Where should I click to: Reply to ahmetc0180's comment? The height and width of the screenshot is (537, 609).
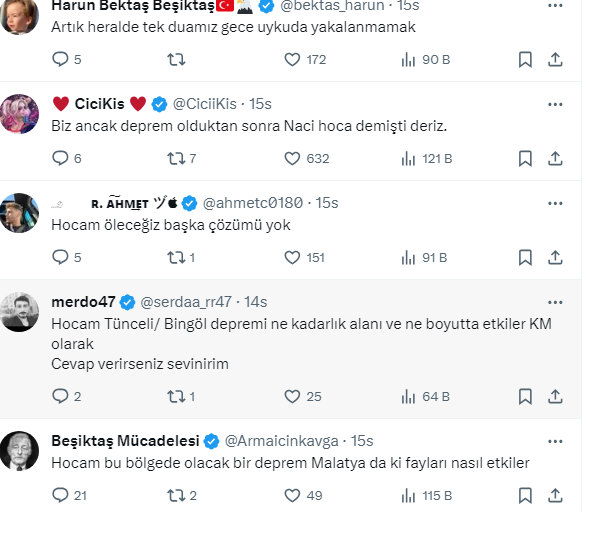coord(59,257)
